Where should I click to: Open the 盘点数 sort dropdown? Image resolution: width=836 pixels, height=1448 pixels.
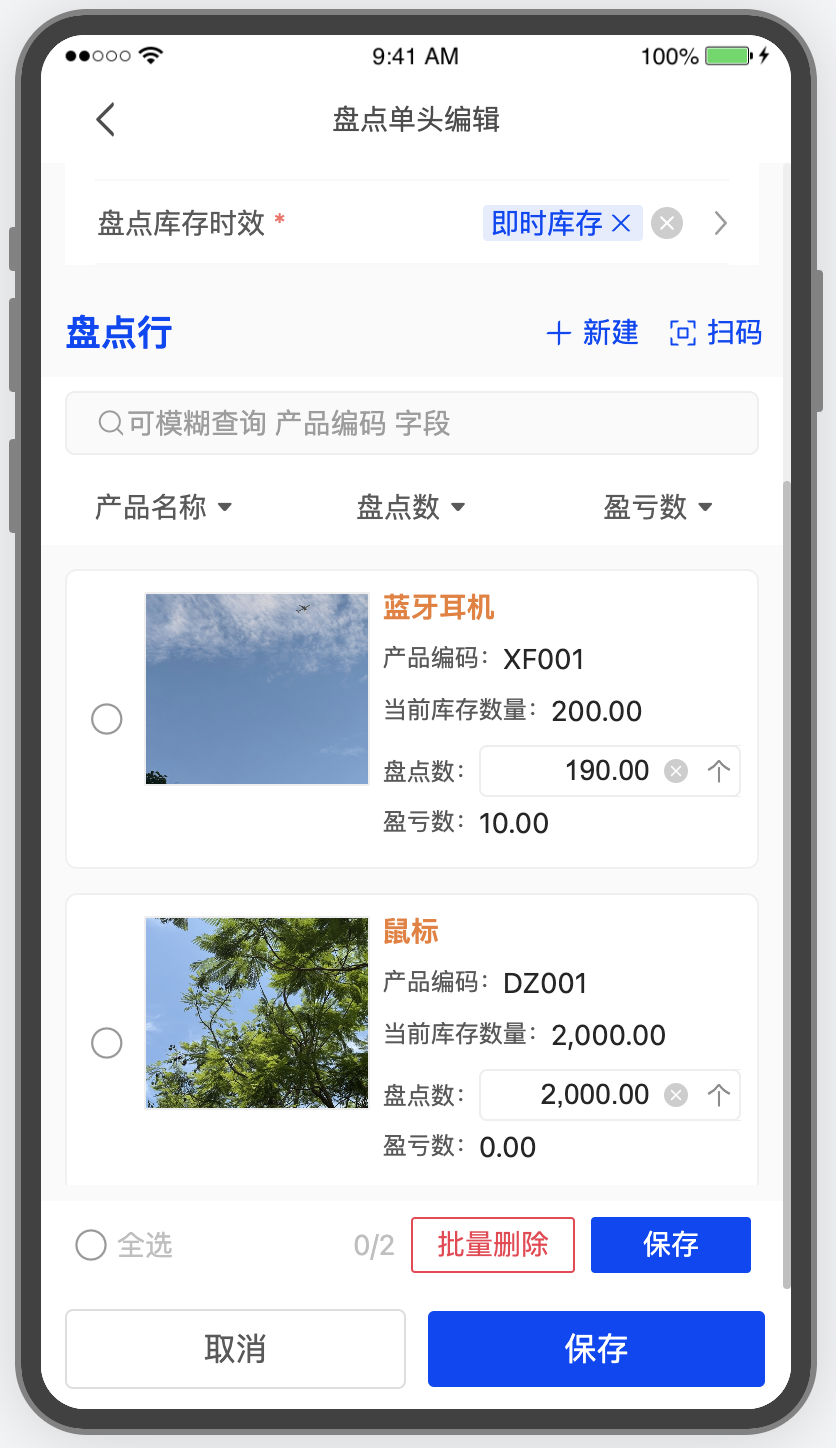click(x=411, y=507)
